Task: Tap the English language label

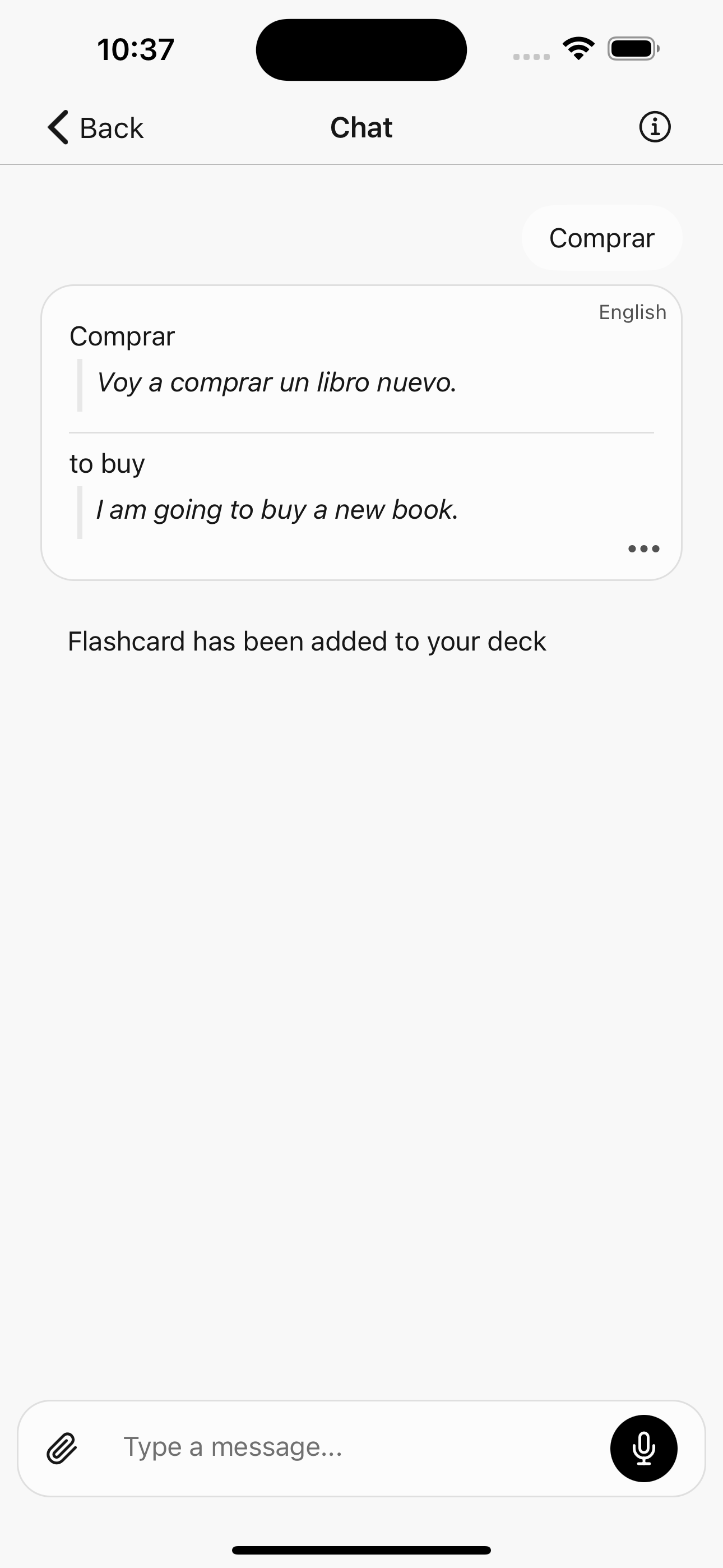Action: 633,312
